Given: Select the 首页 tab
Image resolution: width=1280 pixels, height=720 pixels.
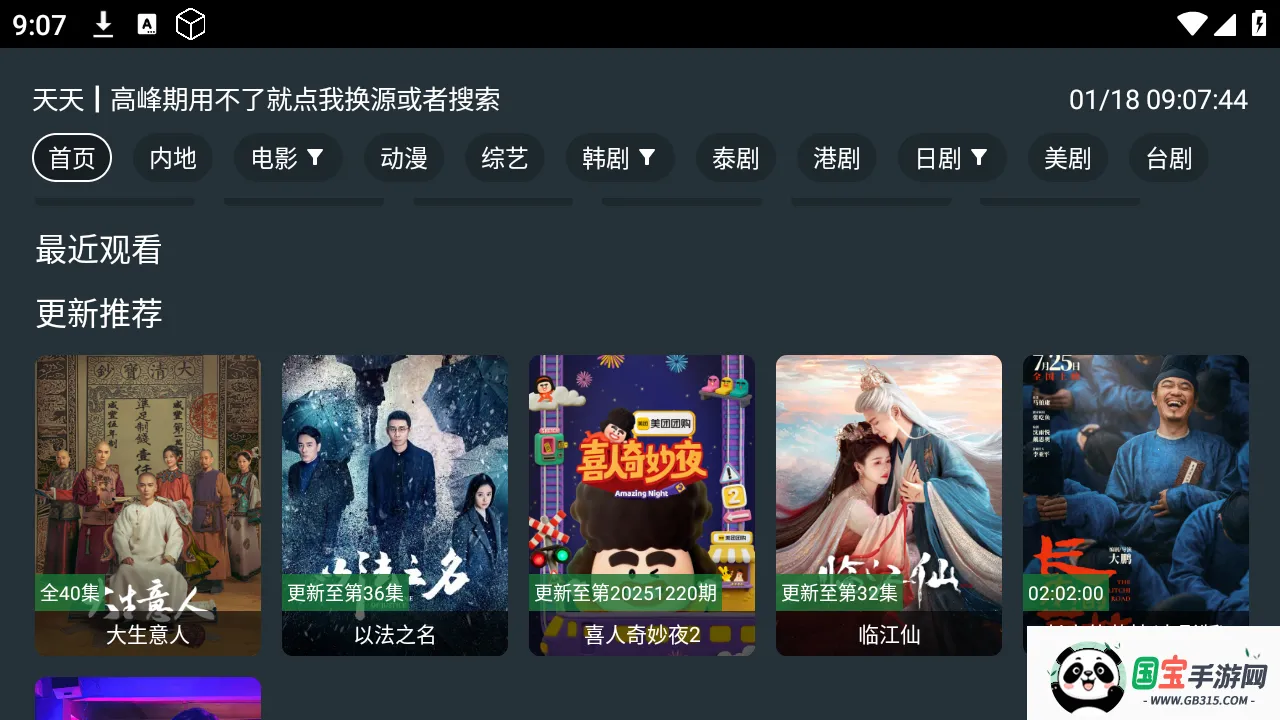Looking at the screenshot, I should [x=72, y=158].
